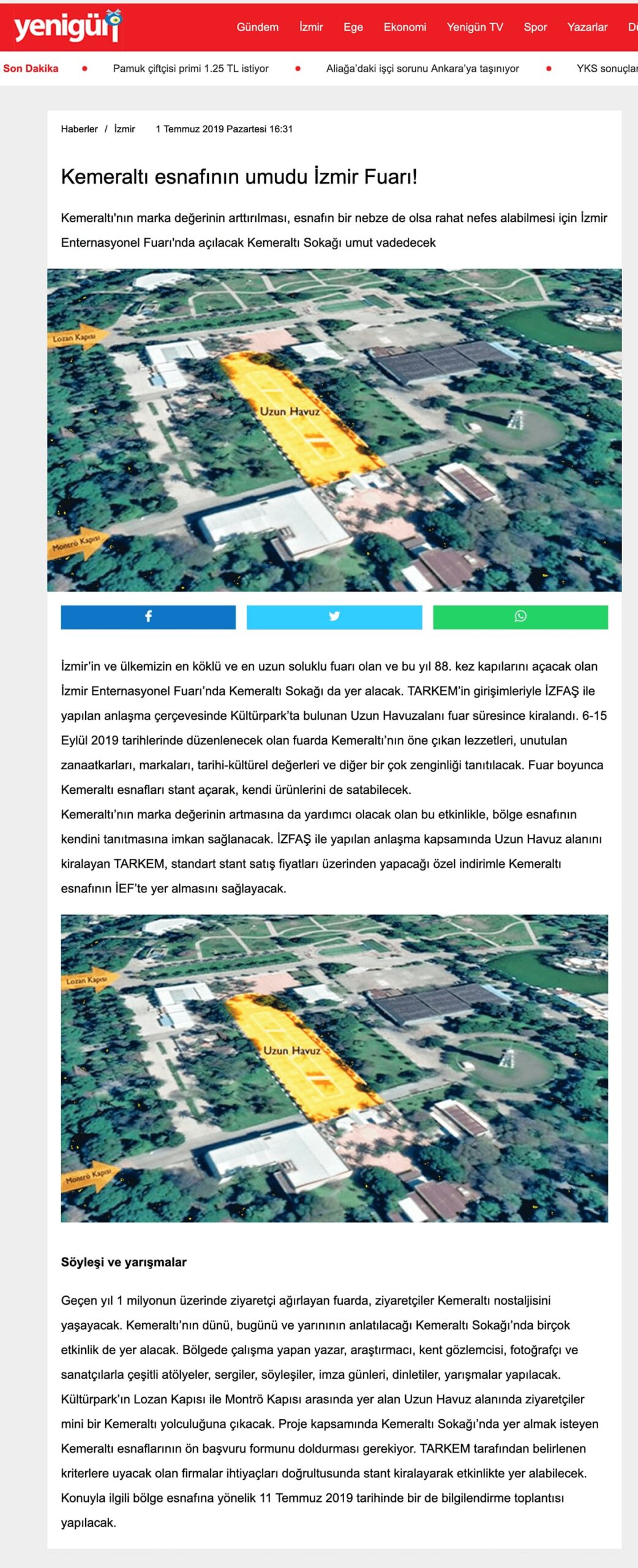This screenshot has height=1568, width=638.
Task: Open the Ege section
Action: coord(353,27)
